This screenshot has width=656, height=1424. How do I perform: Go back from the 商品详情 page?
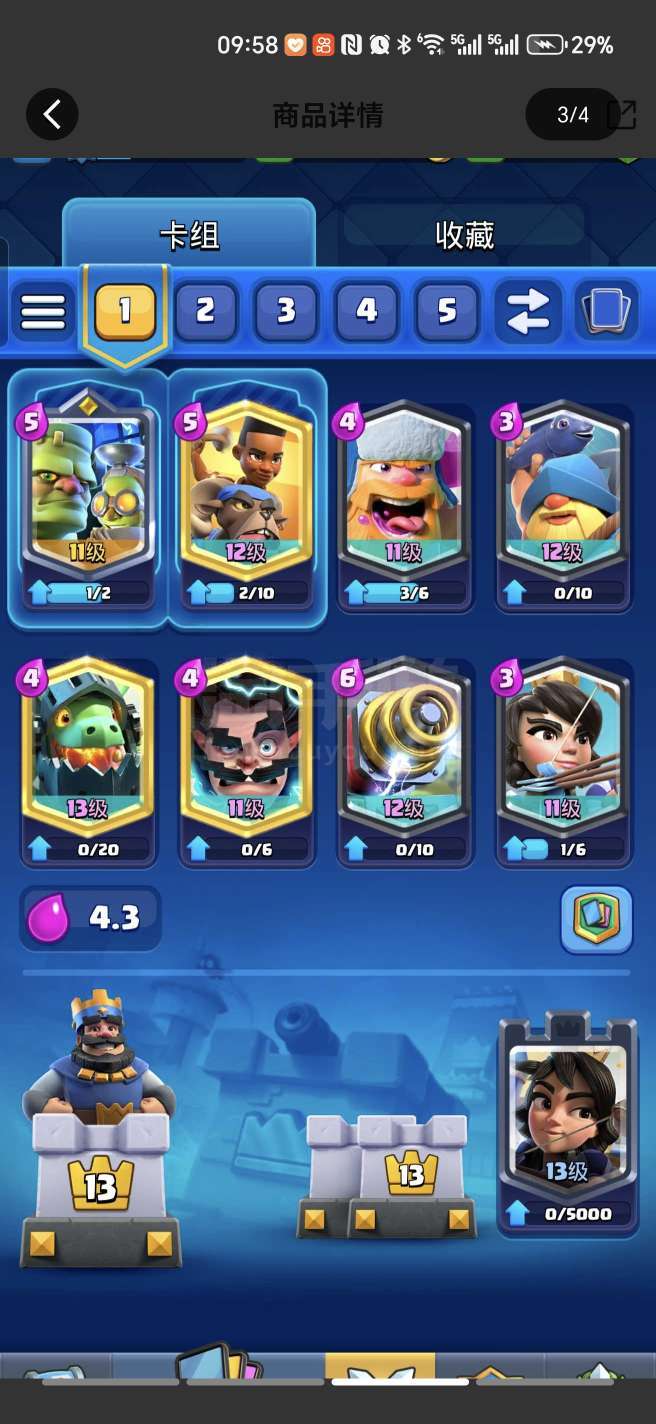(x=52, y=114)
